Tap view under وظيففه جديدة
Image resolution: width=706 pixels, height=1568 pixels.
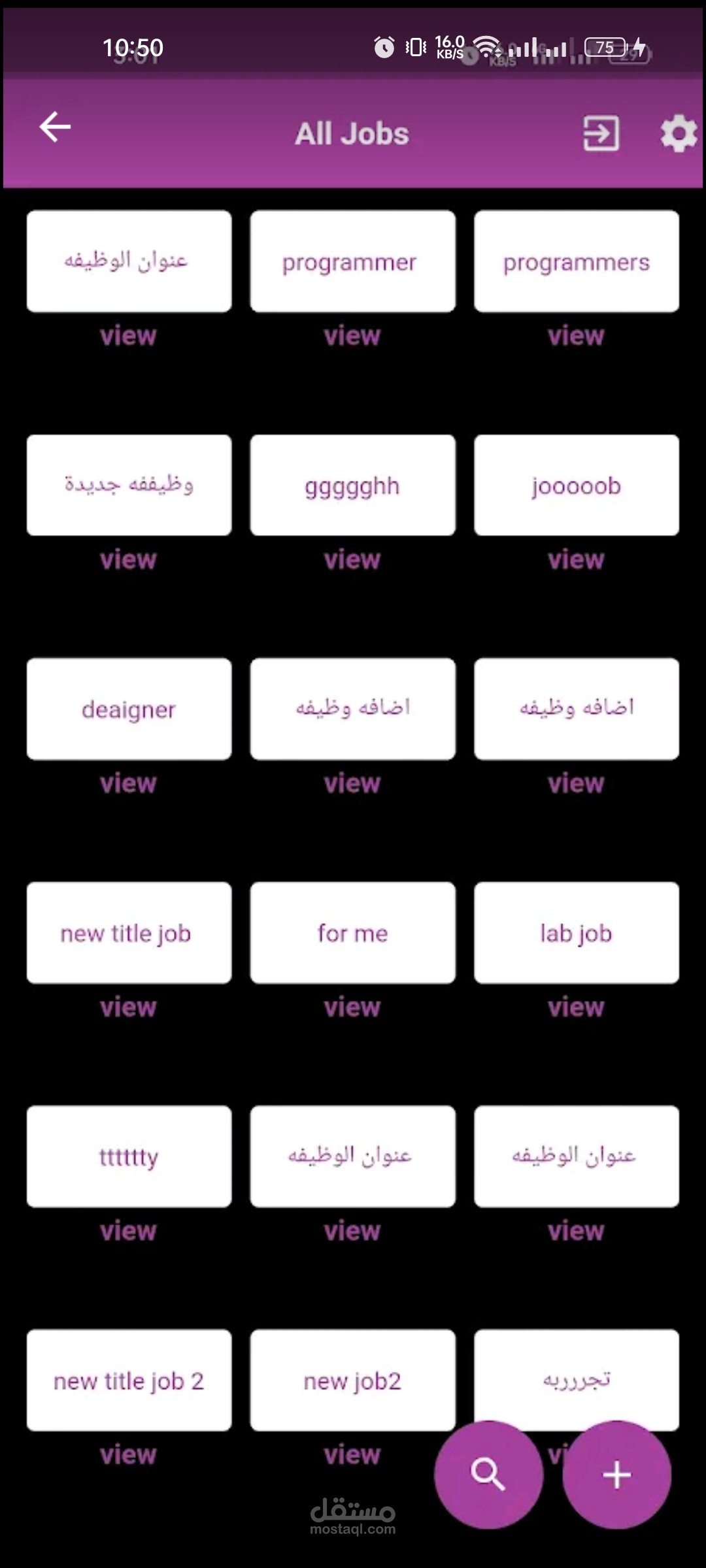coord(128,560)
